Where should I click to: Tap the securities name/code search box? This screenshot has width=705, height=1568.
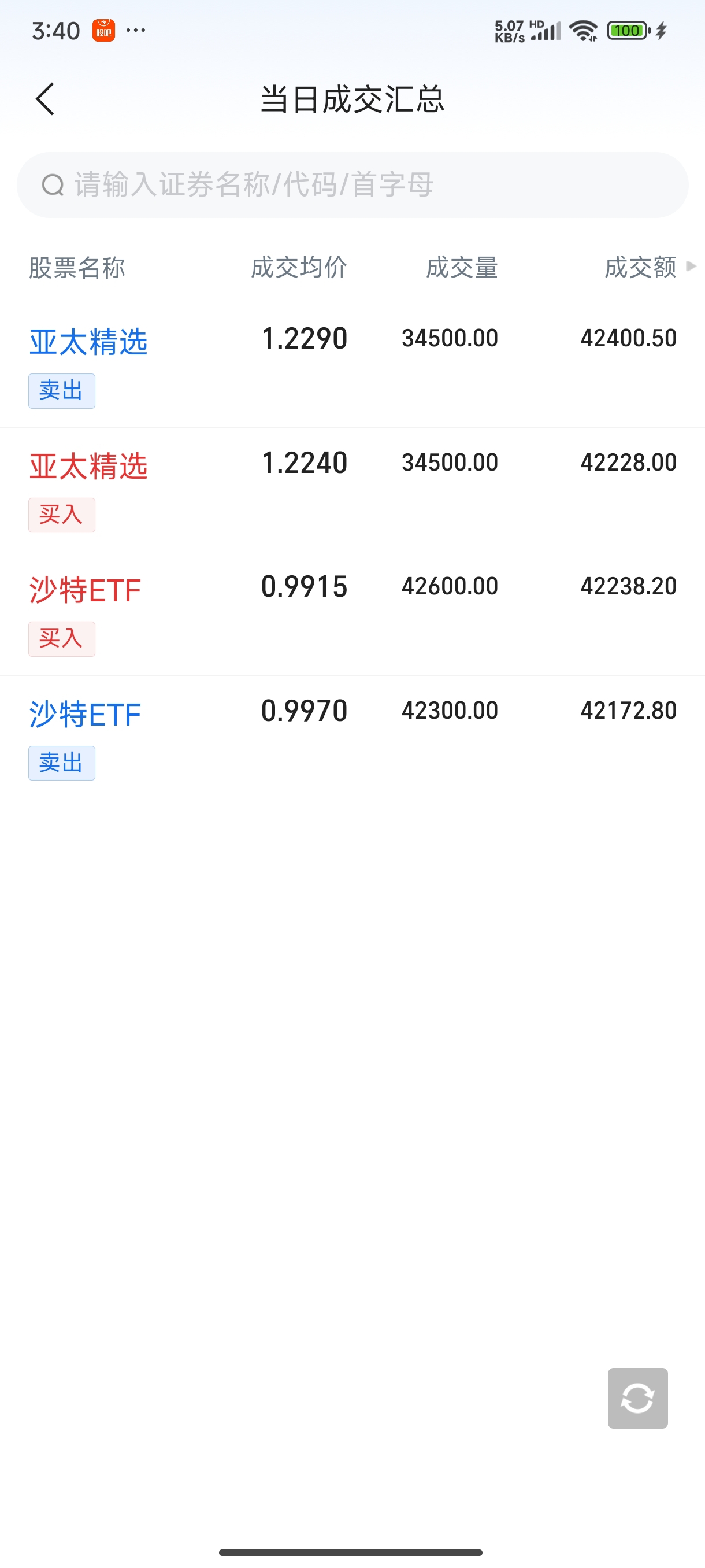352,184
